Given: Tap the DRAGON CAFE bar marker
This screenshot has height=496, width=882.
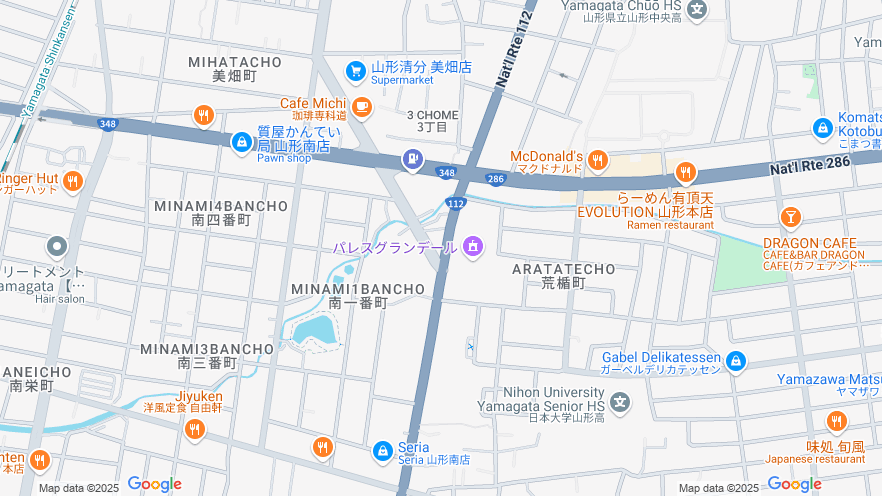Looking at the screenshot, I should click(x=790, y=217).
